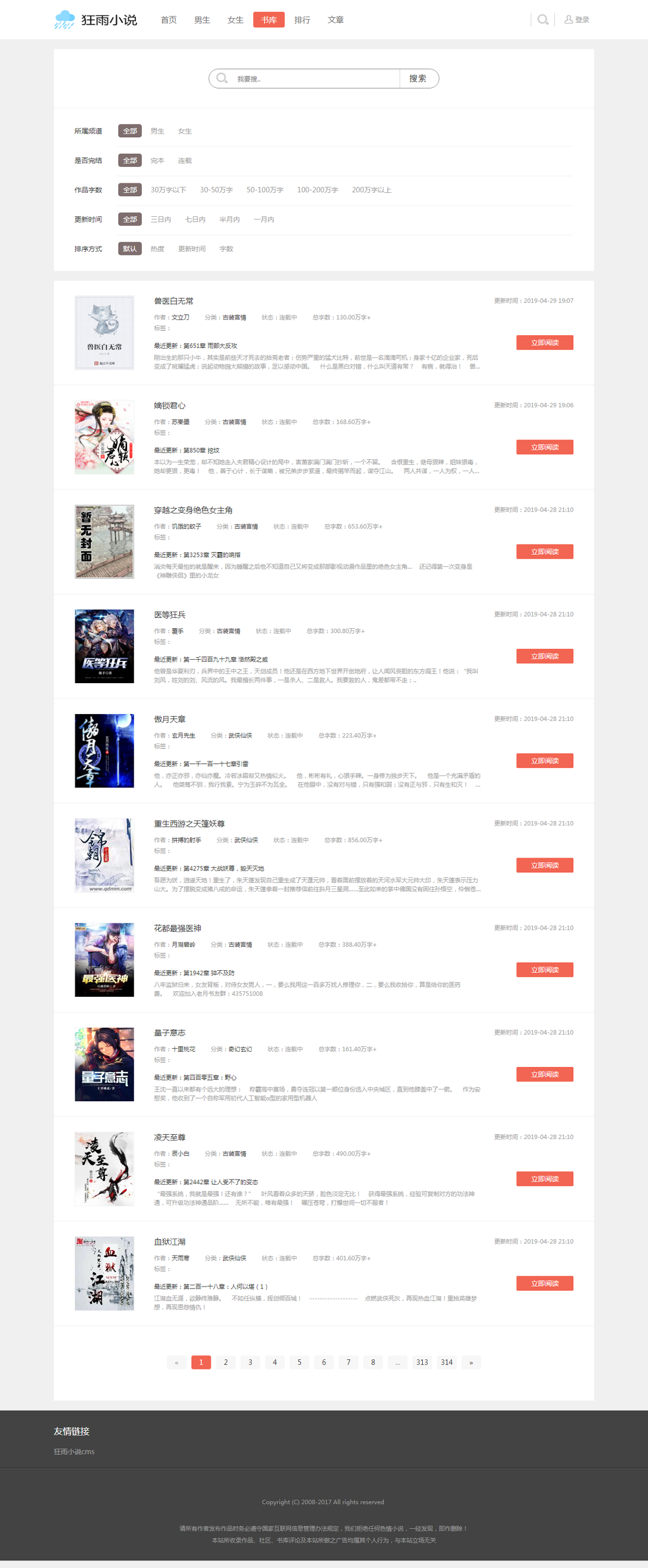Open the title 量子意志
This screenshot has height=1568, width=648.
coord(170,1033)
